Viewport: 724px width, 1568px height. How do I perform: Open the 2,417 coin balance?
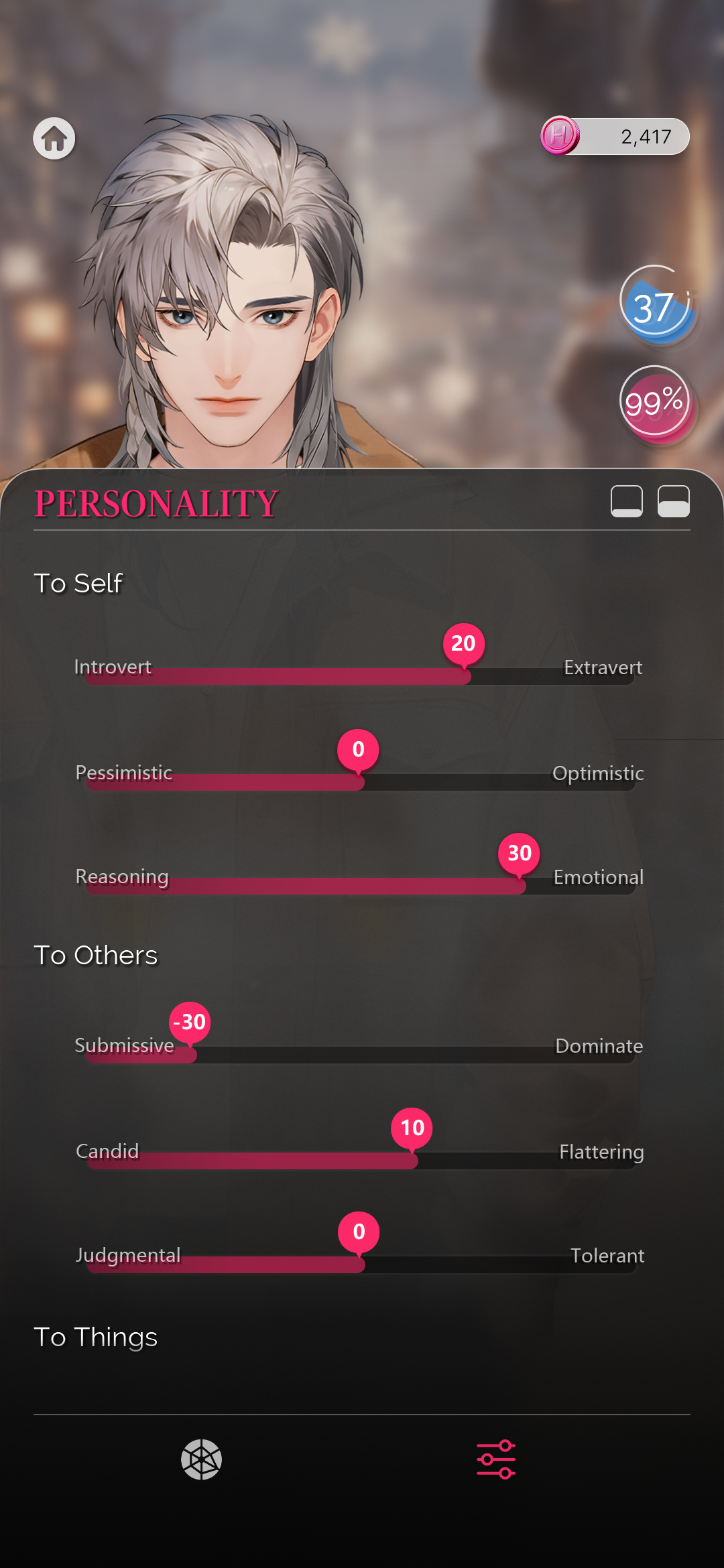click(615, 137)
